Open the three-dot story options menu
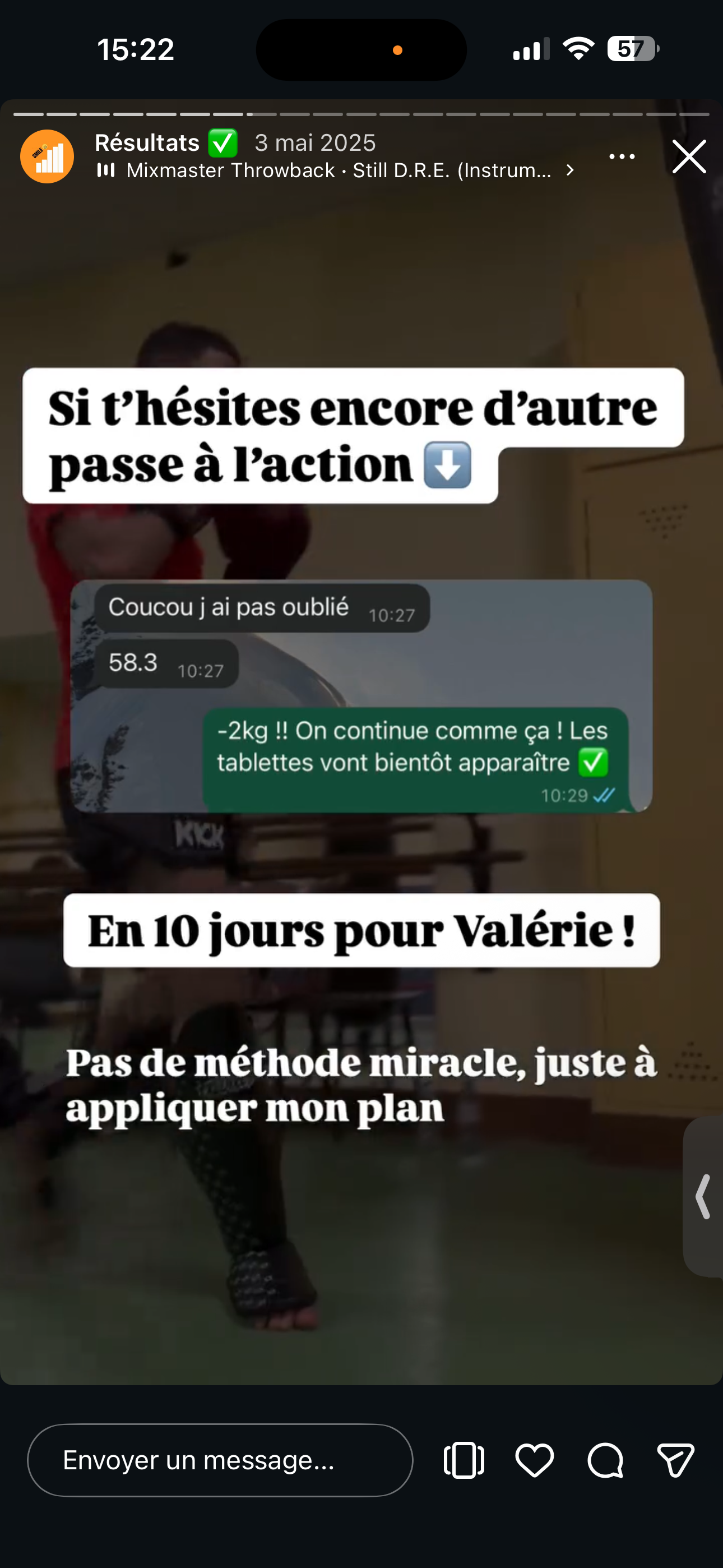Screen dimensions: 723x1568 click(622, 157)
